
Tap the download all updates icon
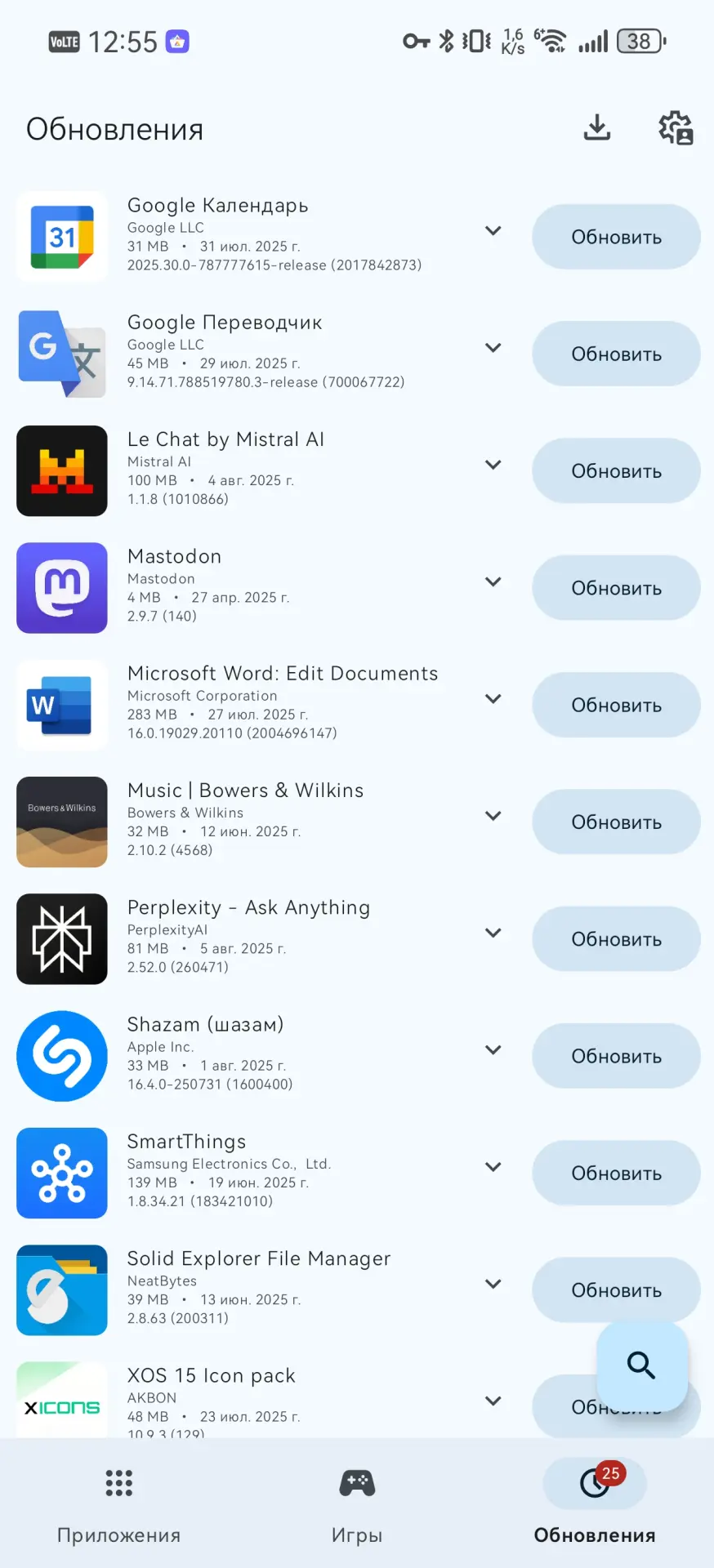(x=597, y=127)
